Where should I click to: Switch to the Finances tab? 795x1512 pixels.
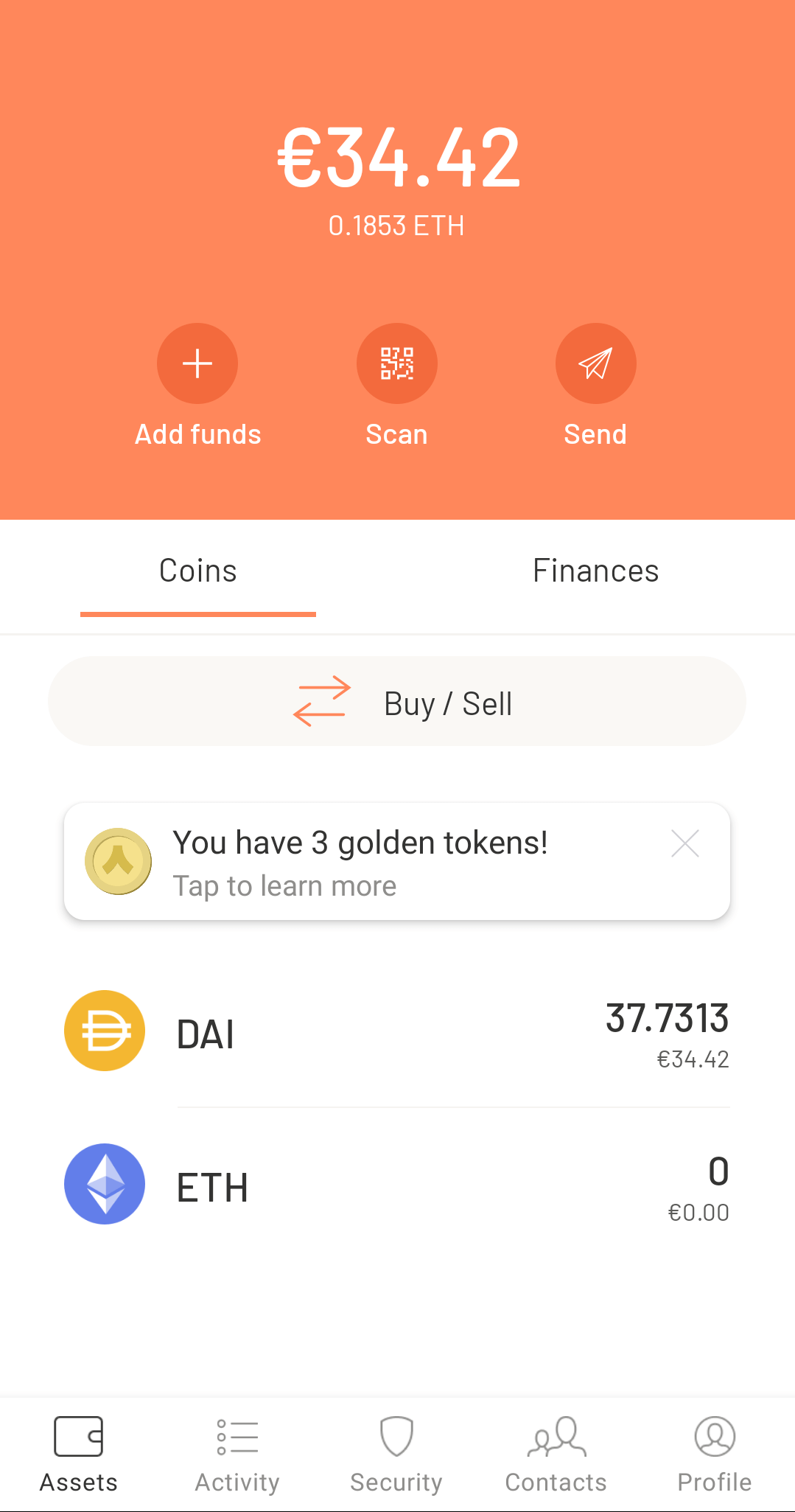(x=595, y=571)
